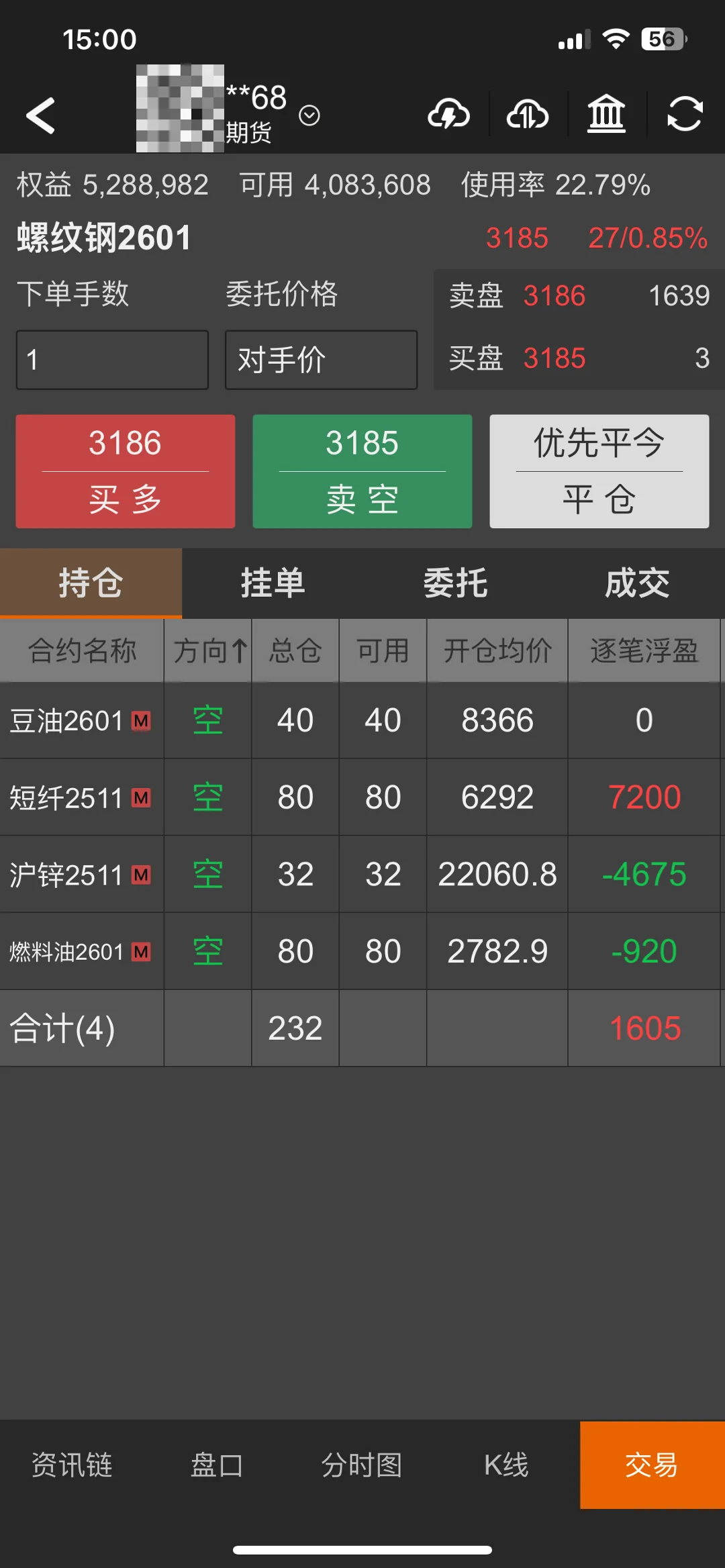725x1568 pixels.
Task: Tap the back arrow at top left
Action: (x=42, y=114)
